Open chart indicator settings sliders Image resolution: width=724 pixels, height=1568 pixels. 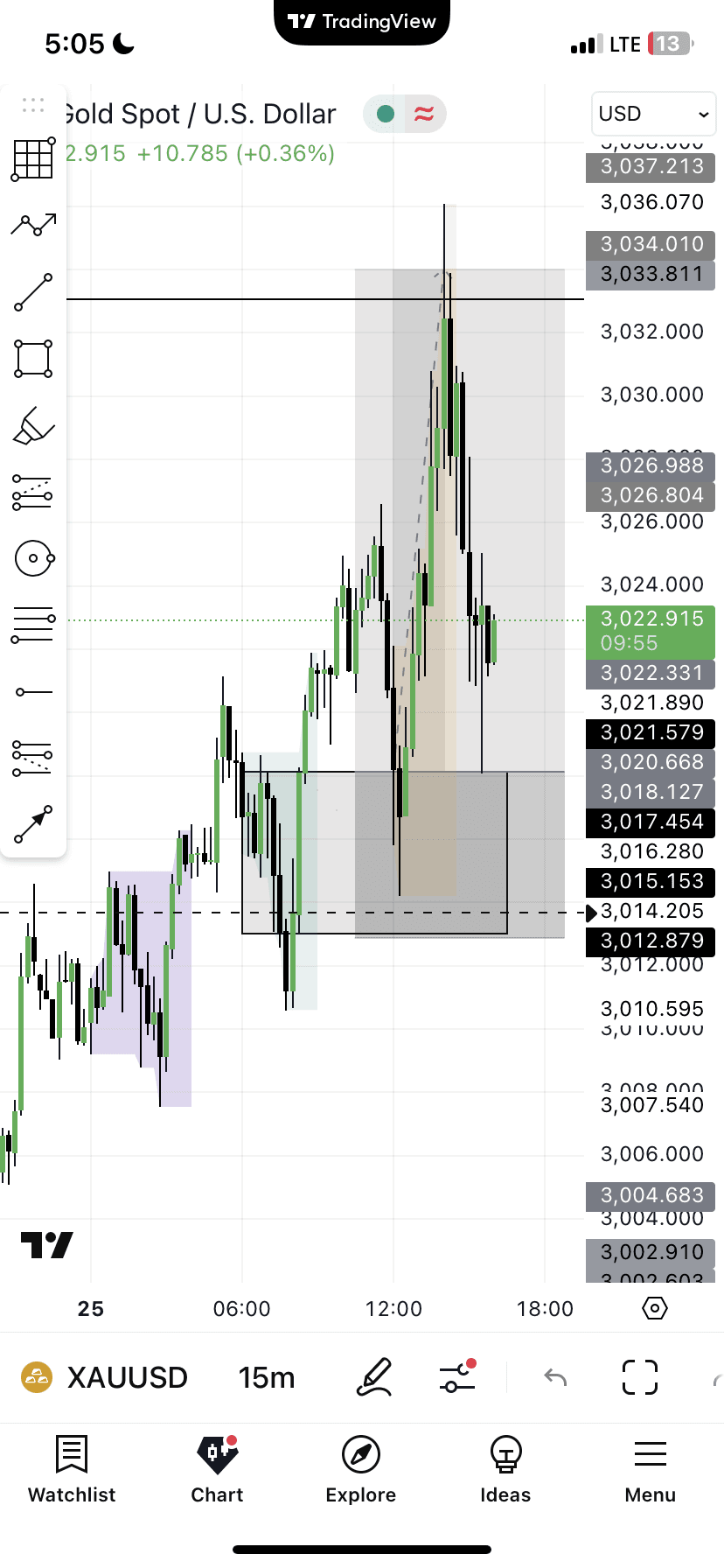click(456, 1377)
